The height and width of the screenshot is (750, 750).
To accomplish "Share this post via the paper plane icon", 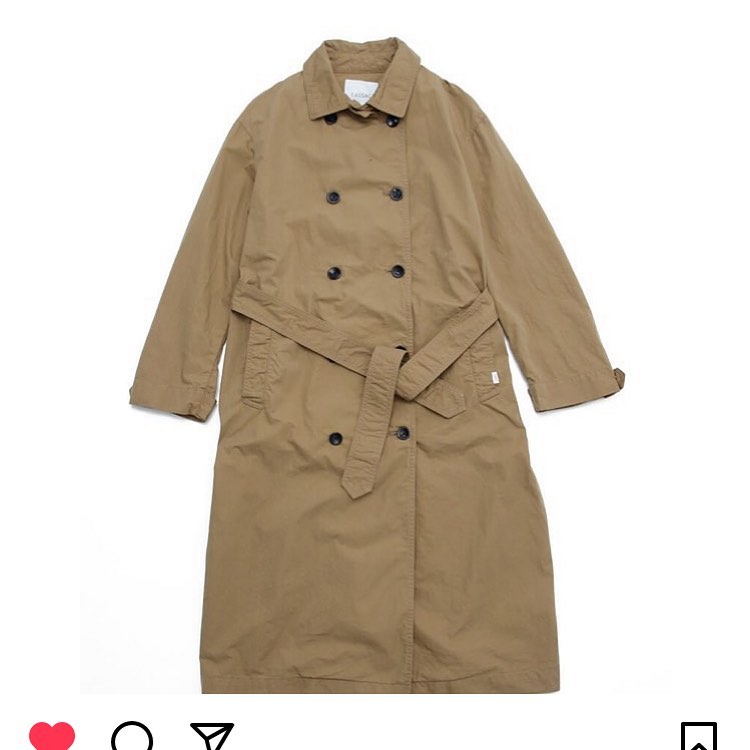I will coord(212,738).
